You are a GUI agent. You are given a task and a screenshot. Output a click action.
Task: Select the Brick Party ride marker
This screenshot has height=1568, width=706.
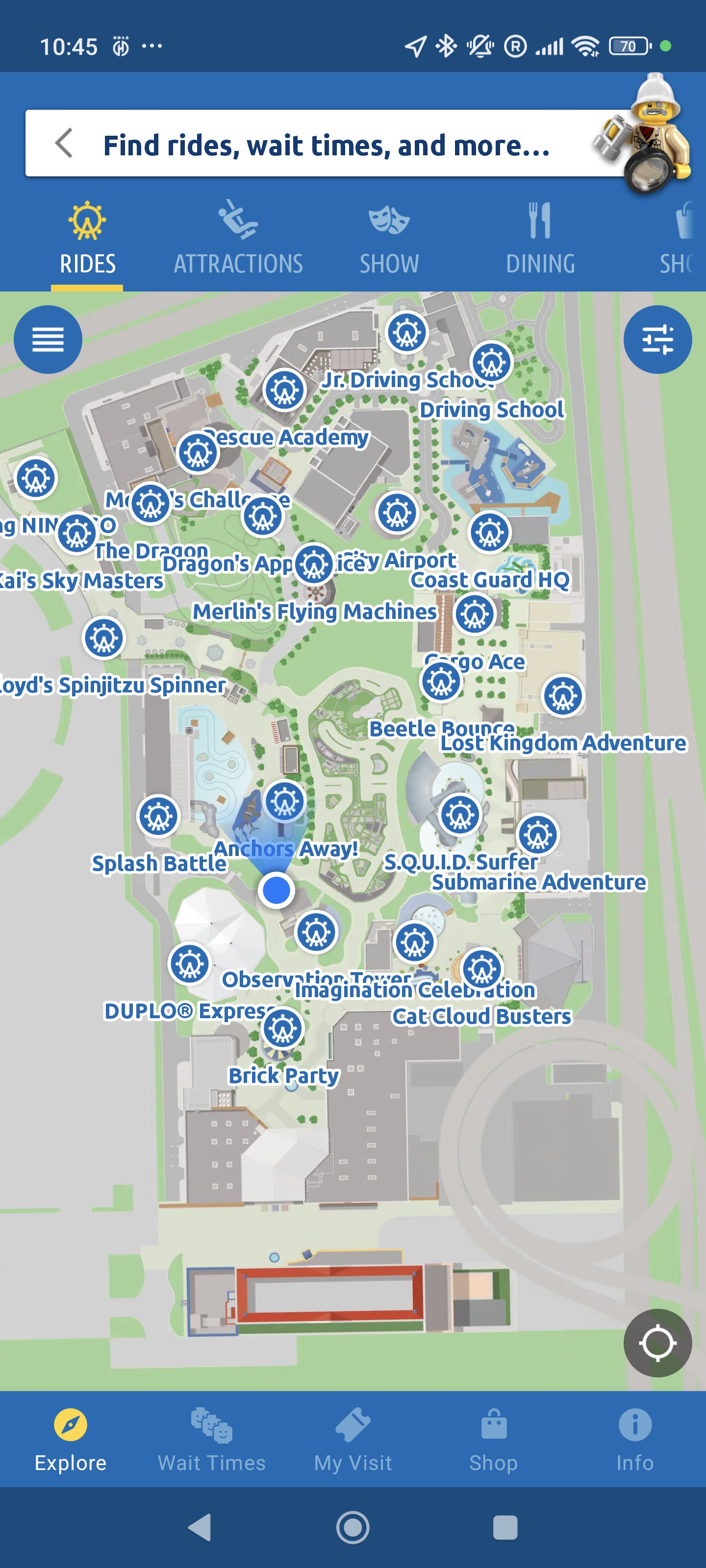(x=282, y=1029)
